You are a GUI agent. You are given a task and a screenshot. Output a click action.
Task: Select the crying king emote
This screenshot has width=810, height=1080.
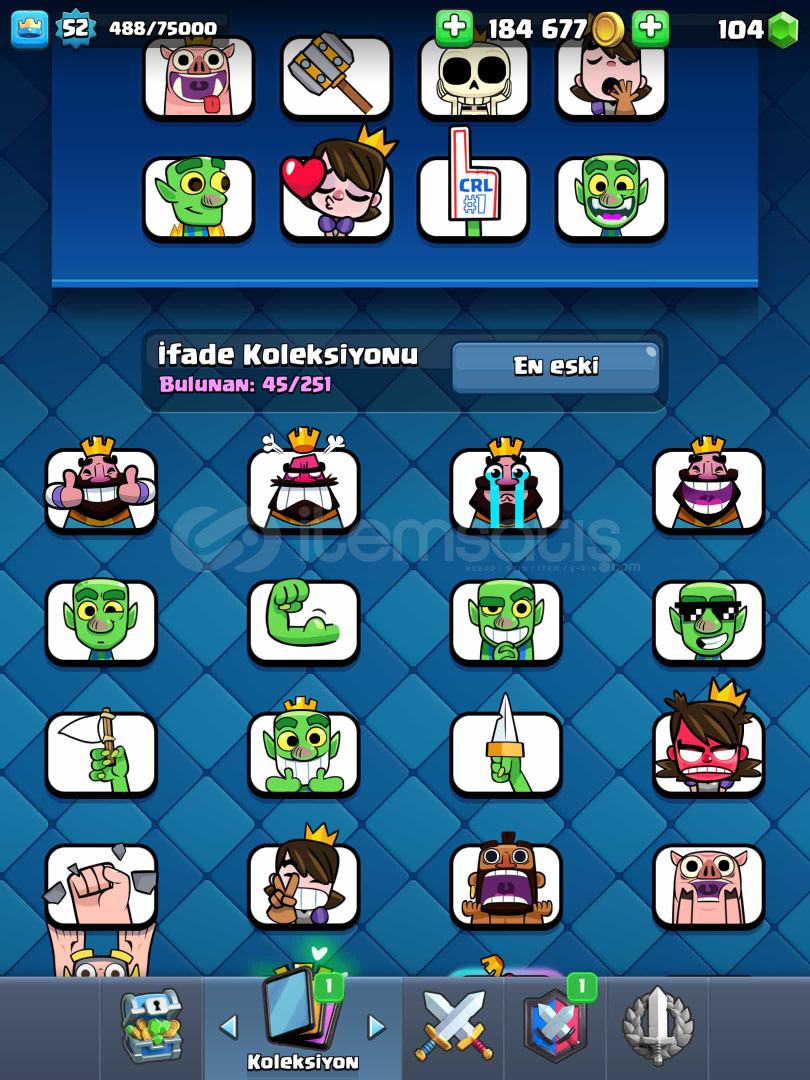[x=506, y=489]
